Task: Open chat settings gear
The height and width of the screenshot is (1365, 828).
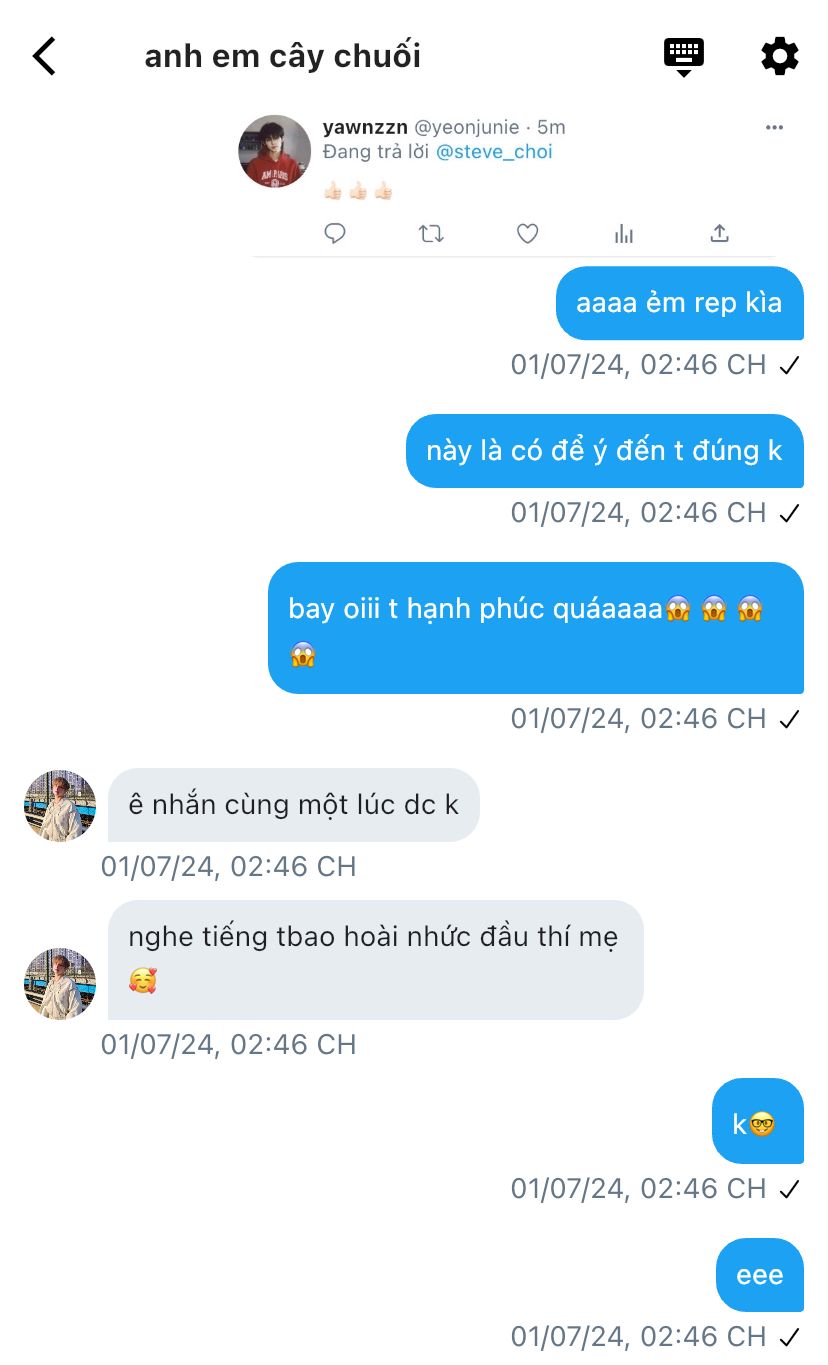Action: point(780,56)
